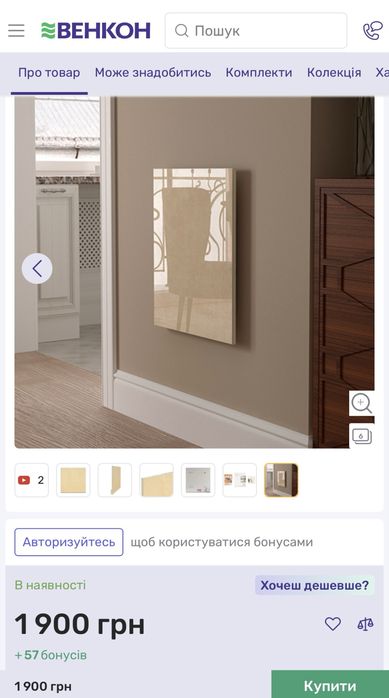
Task: Show previous product photo
Action: 37,268
